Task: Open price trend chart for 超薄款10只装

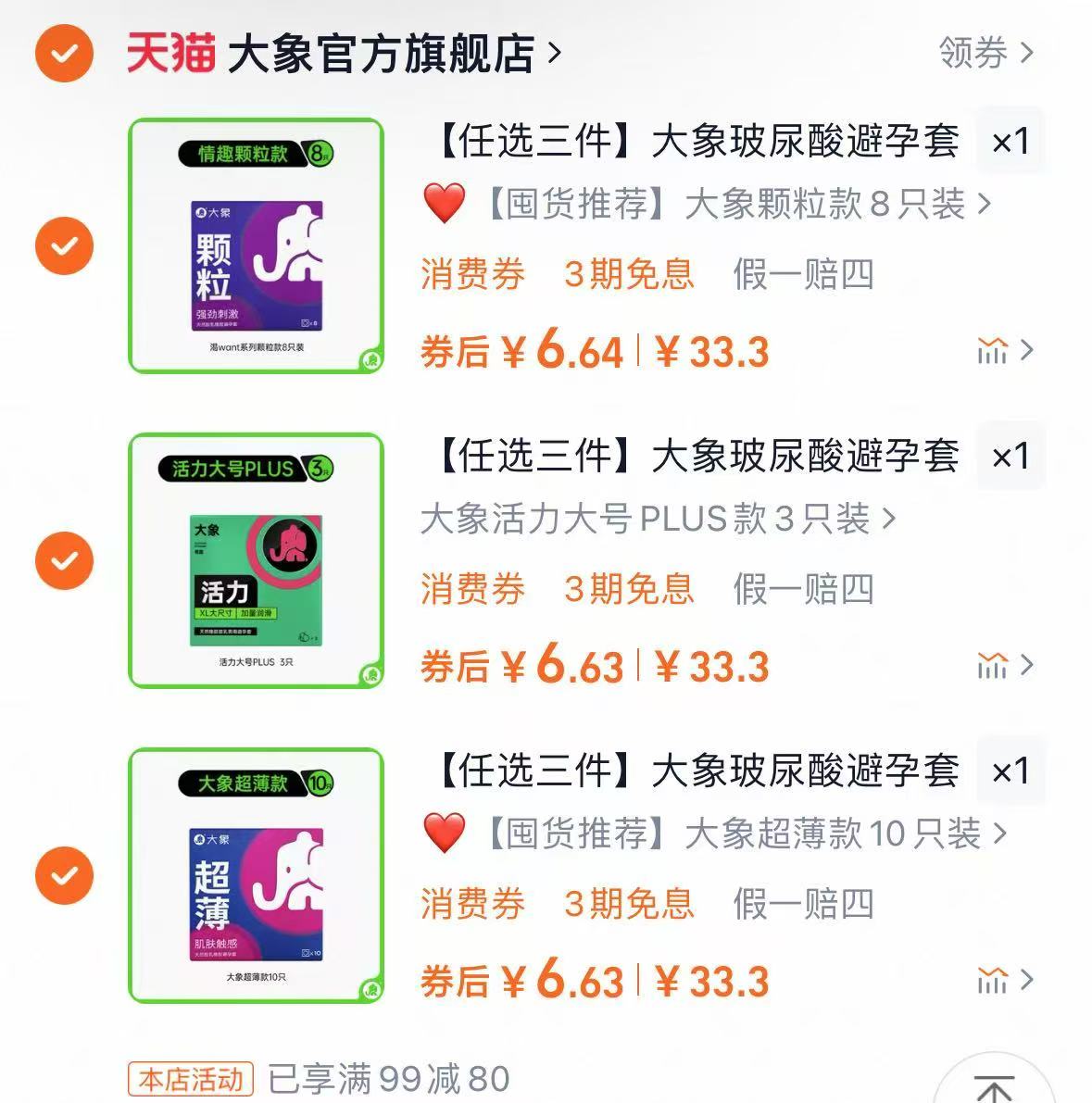Action: pyautogui.click(x=994, y=978)
